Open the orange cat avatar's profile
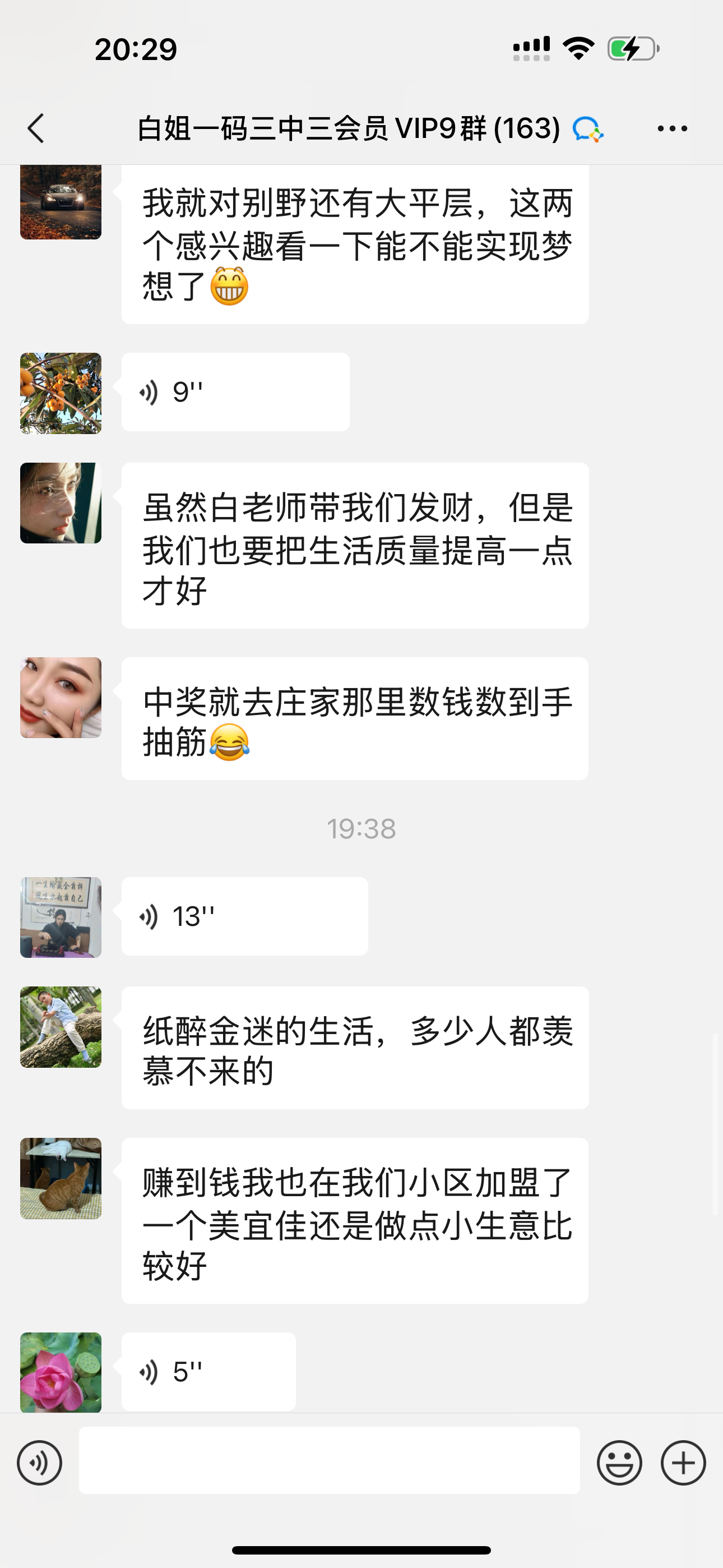 pyautogui.click(x=61, y=1178)
